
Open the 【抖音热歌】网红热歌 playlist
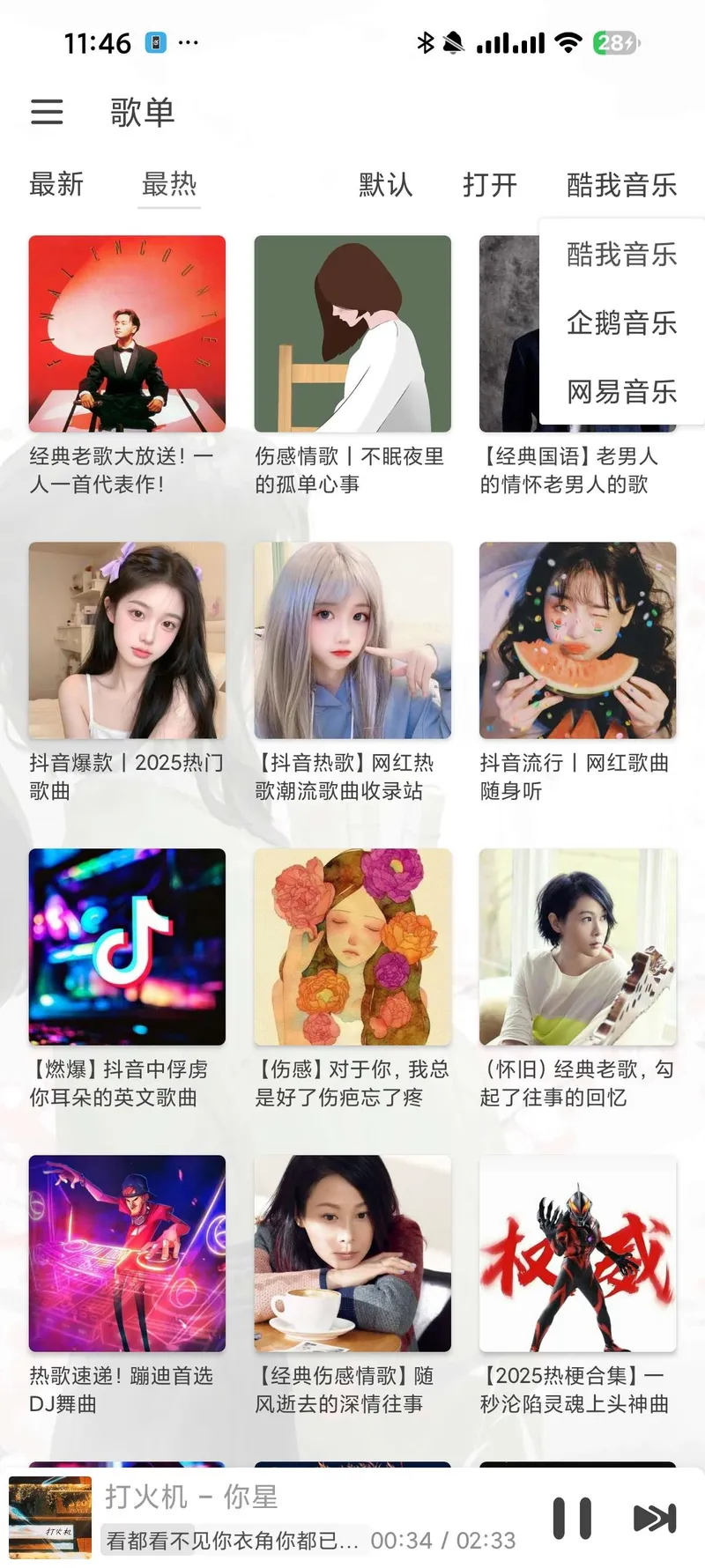point(352,640)
